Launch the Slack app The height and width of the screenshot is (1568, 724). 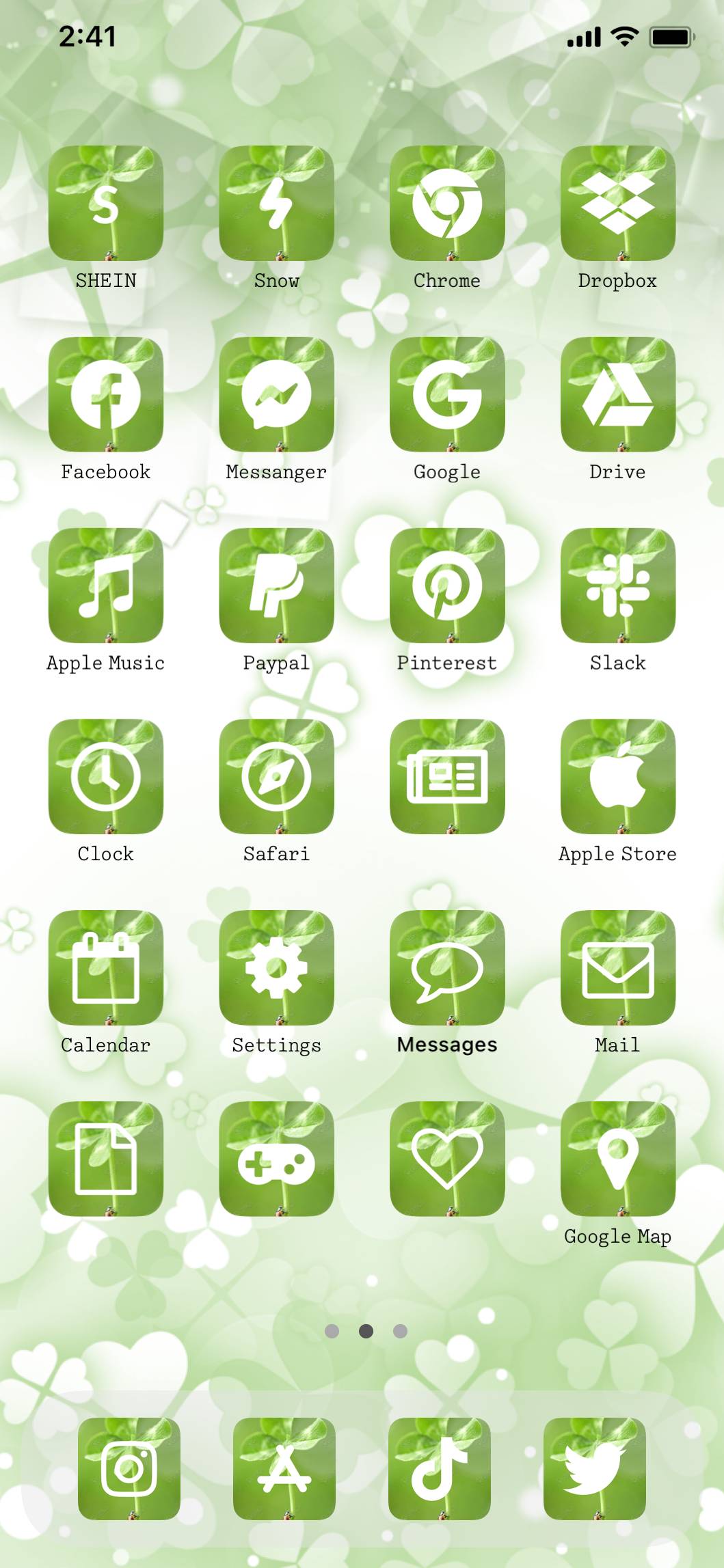pyautogui.click(x=617, y=586)
